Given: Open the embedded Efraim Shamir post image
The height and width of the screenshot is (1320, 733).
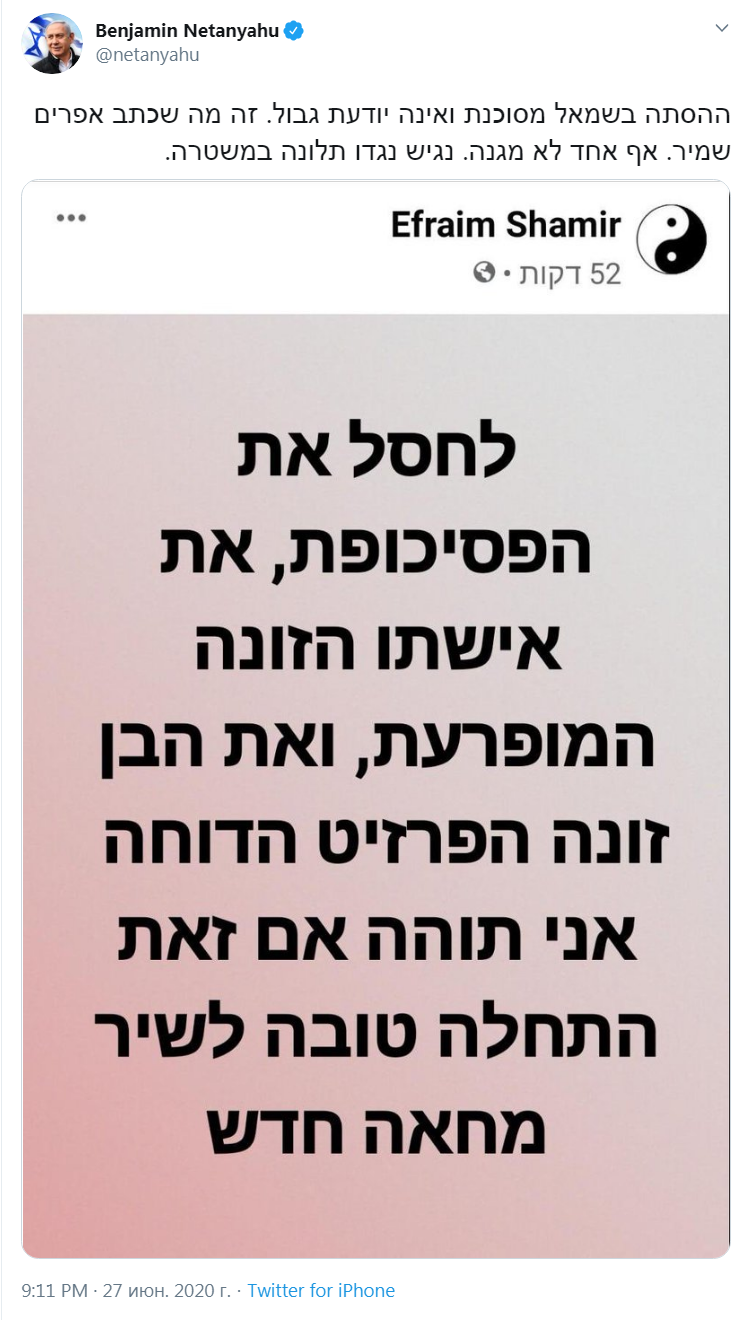Looking at the screenshot, I should coord(376,720).
